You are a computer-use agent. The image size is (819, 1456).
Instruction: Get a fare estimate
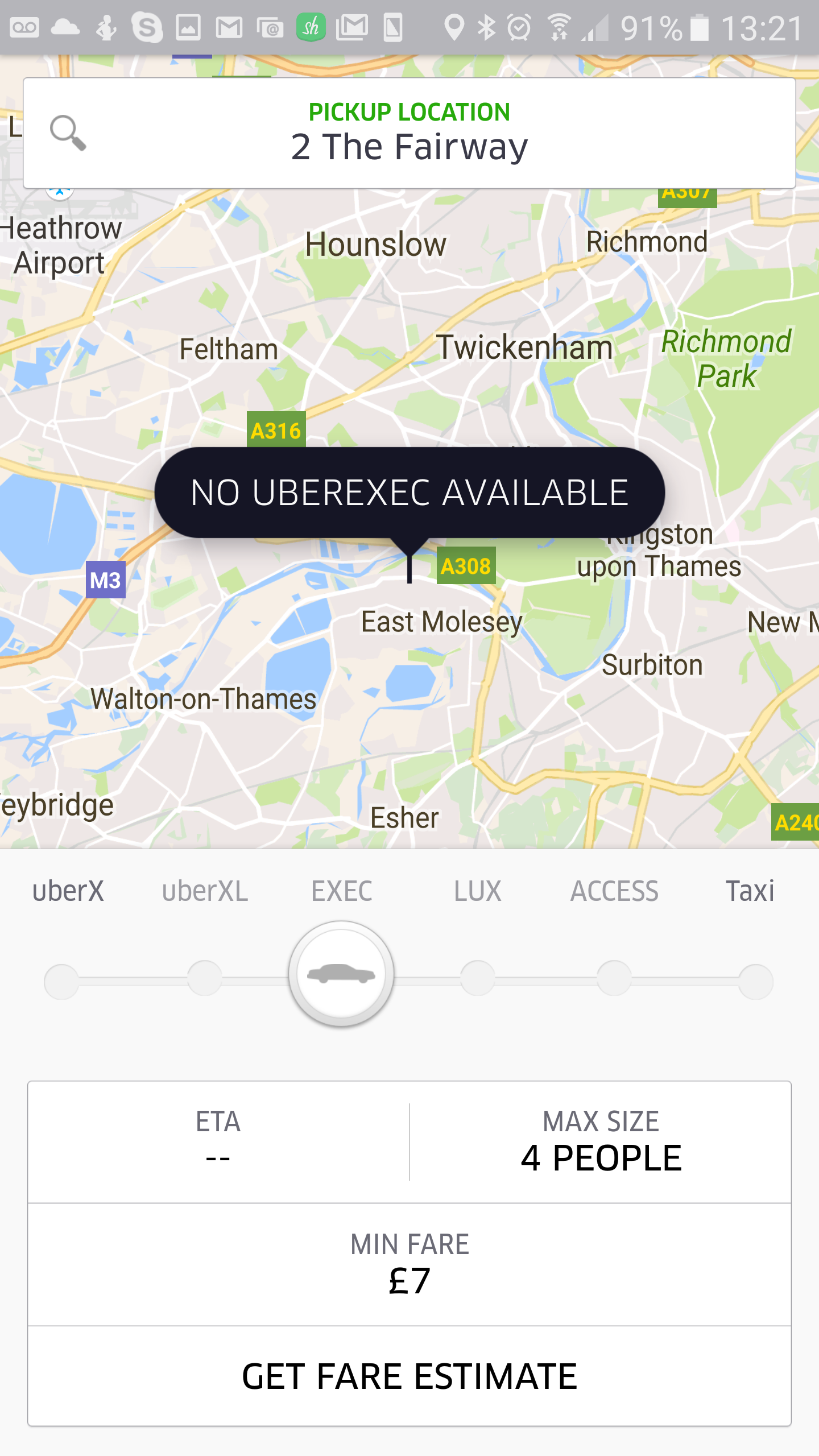pyautogui.click(x=409, y=1376)
